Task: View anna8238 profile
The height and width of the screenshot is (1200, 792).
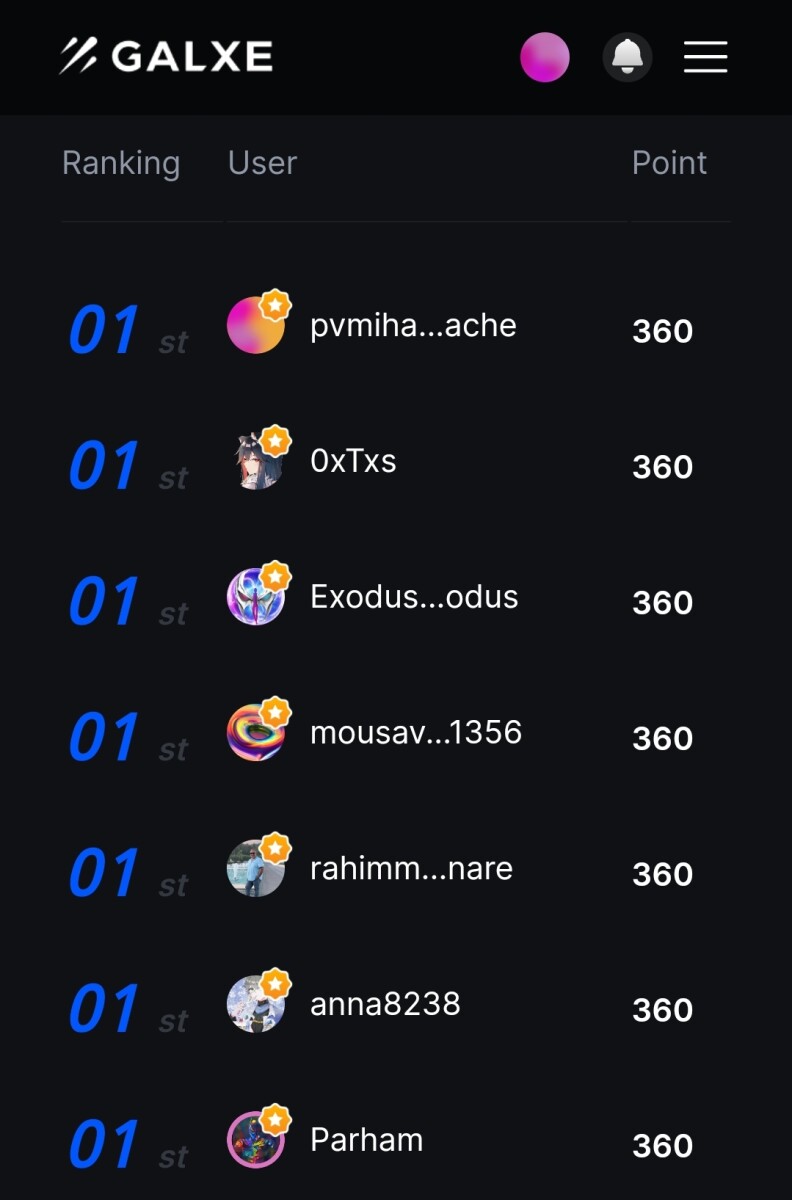Action: [x=385, y=1004]
